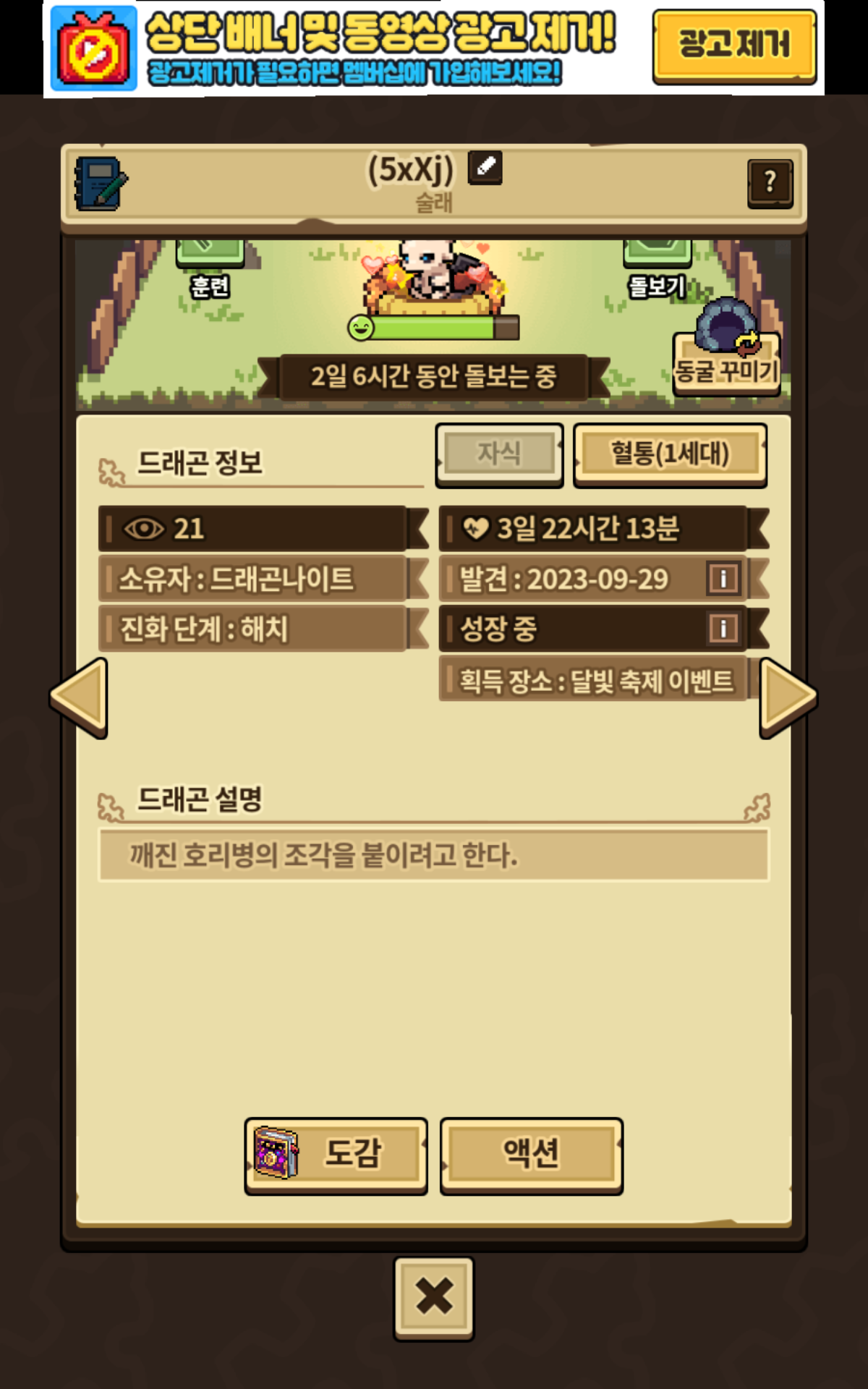Go to previous dragon with left arrow

80,697
